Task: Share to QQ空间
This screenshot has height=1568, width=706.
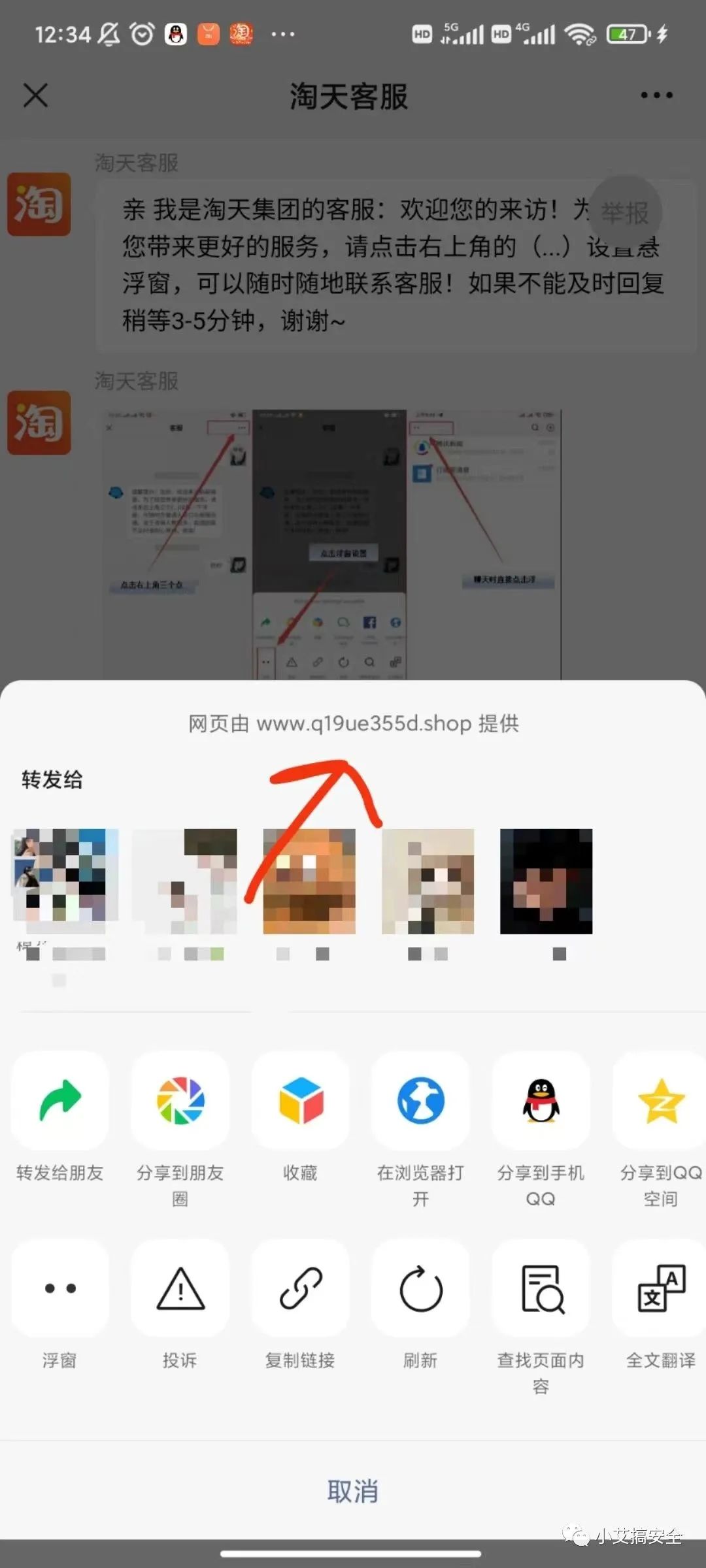Action: (660, 1100)
